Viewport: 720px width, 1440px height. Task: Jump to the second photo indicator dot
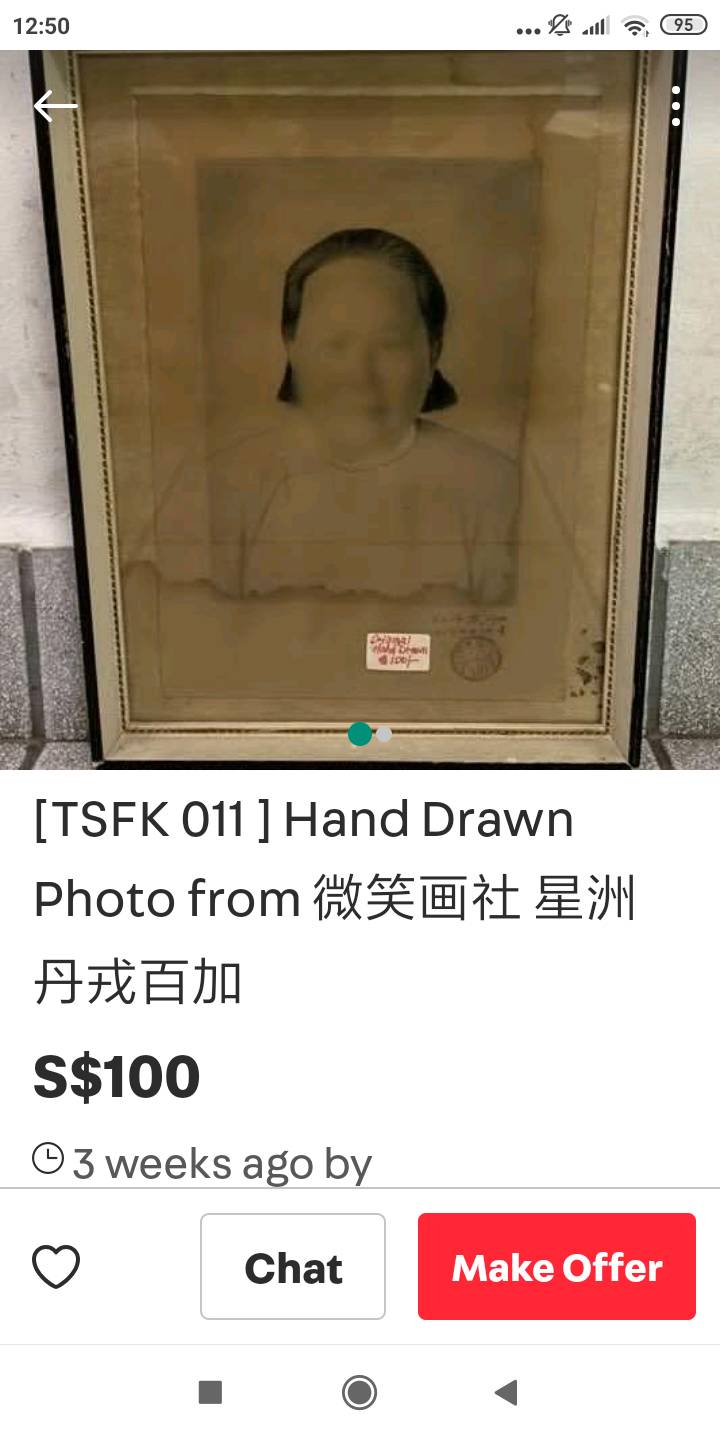pos(384,734)
